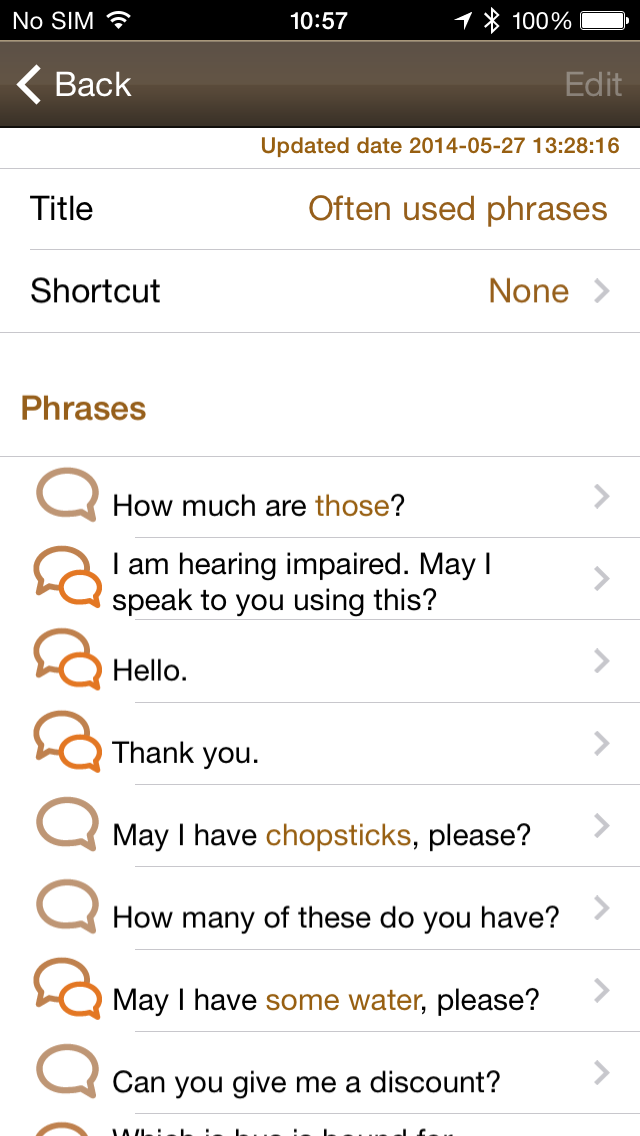Open the phrase "How much are those?"

[320, 497]
